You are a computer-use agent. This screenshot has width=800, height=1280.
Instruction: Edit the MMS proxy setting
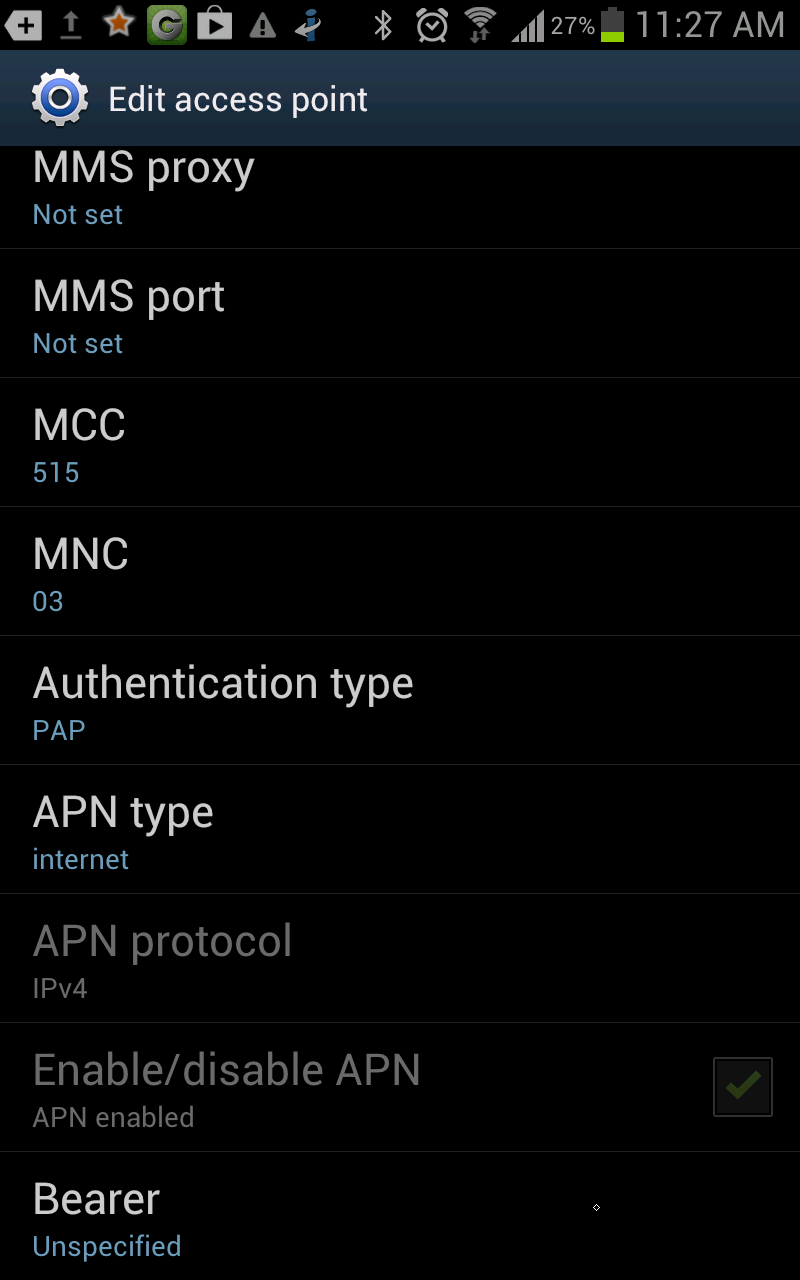[400, 197]
